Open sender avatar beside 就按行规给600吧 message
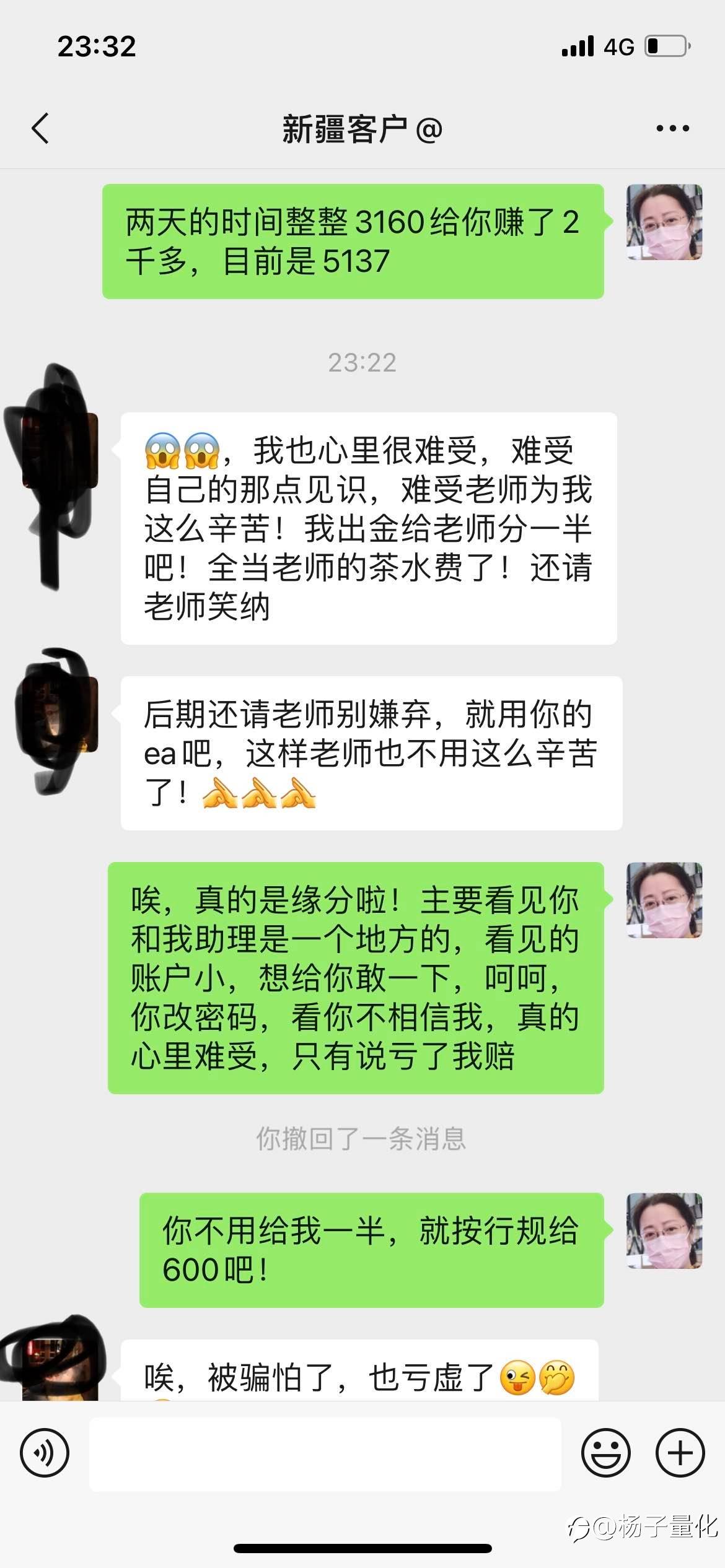725x1568 pixels. click(664, 1230)
